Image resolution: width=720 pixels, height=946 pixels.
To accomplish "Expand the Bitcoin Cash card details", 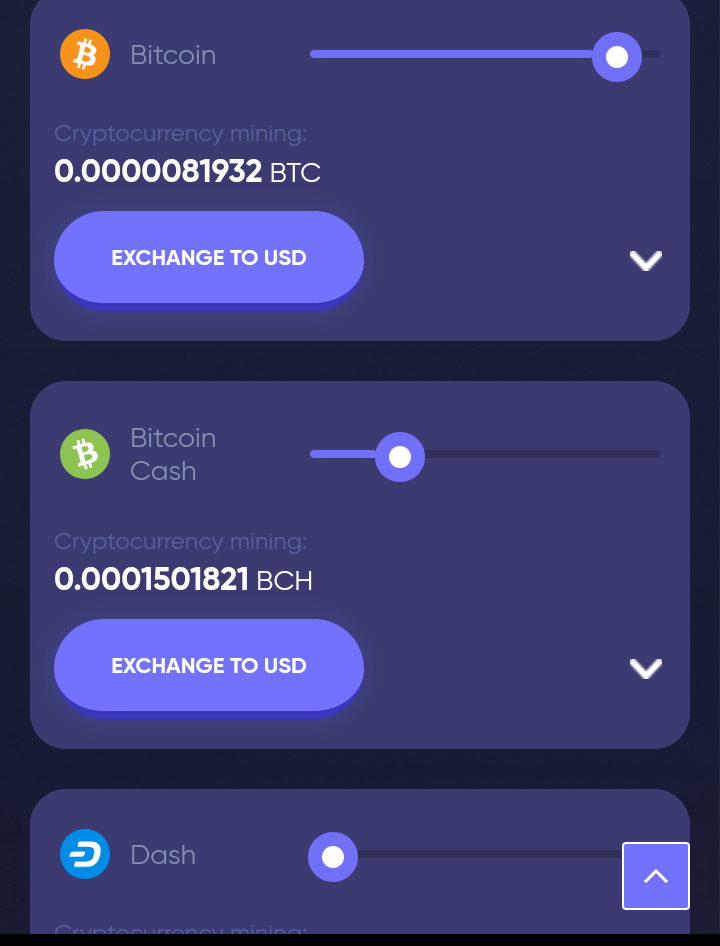I will 646,669.
